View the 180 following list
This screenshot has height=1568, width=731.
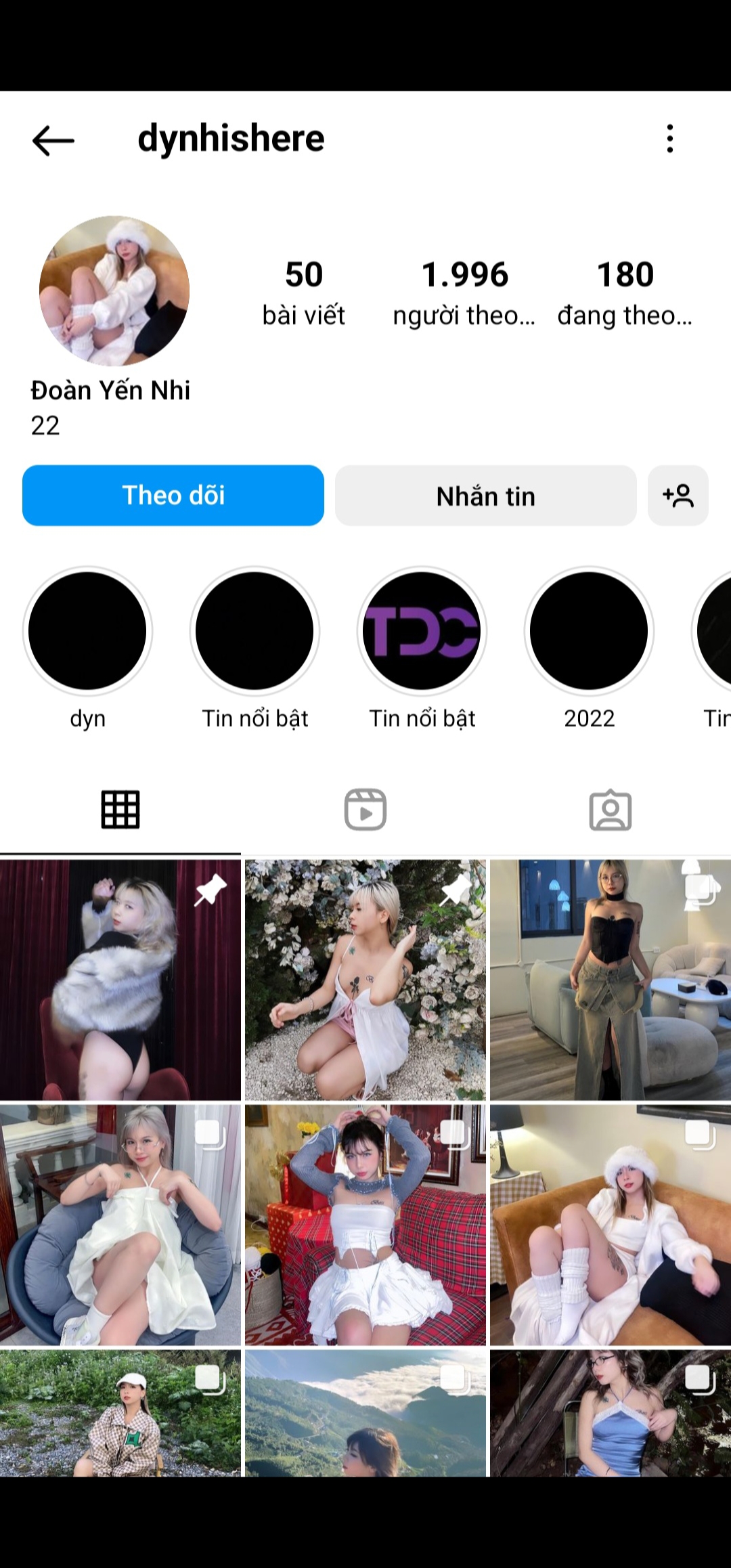tap(625, 292)
